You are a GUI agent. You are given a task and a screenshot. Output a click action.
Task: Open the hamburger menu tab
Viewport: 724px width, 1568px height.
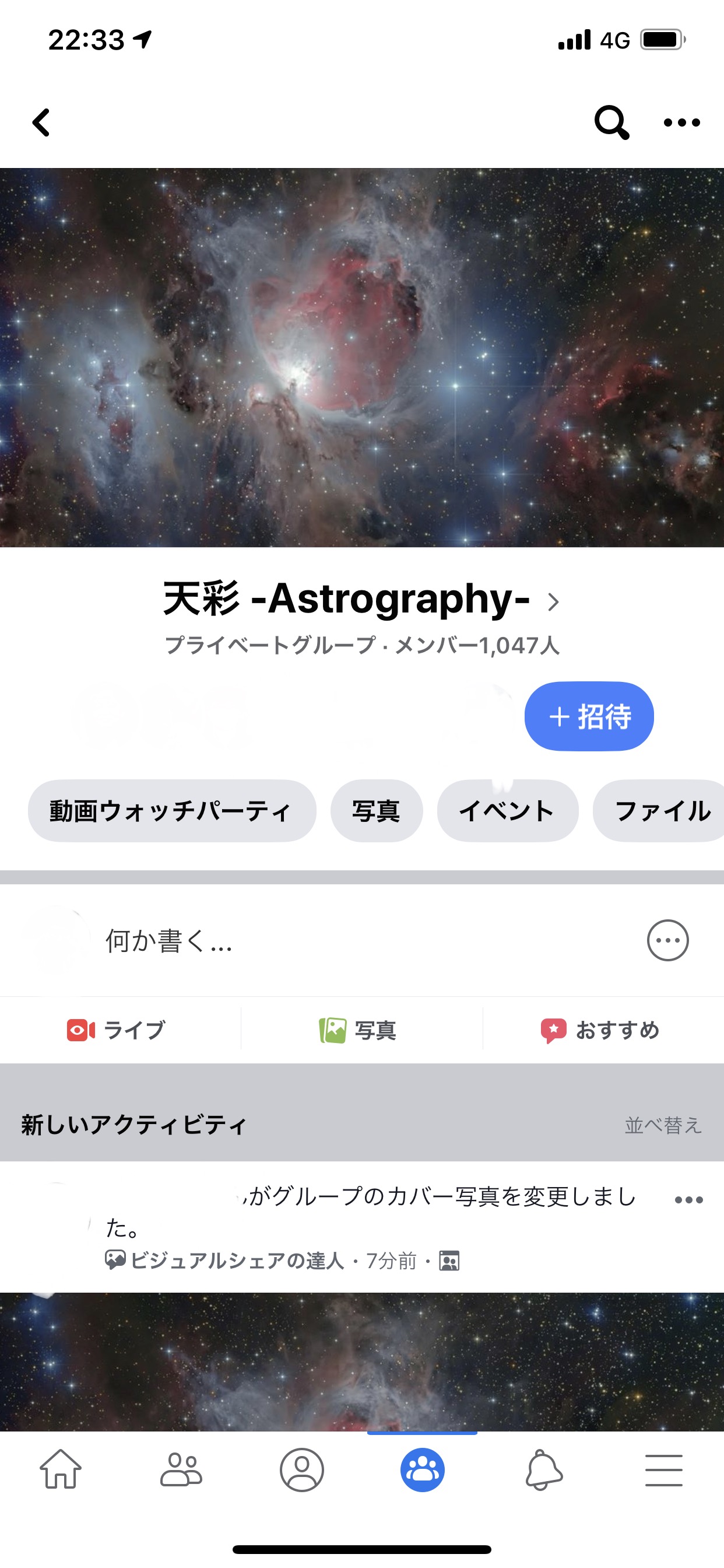(x=663, y=1469)
